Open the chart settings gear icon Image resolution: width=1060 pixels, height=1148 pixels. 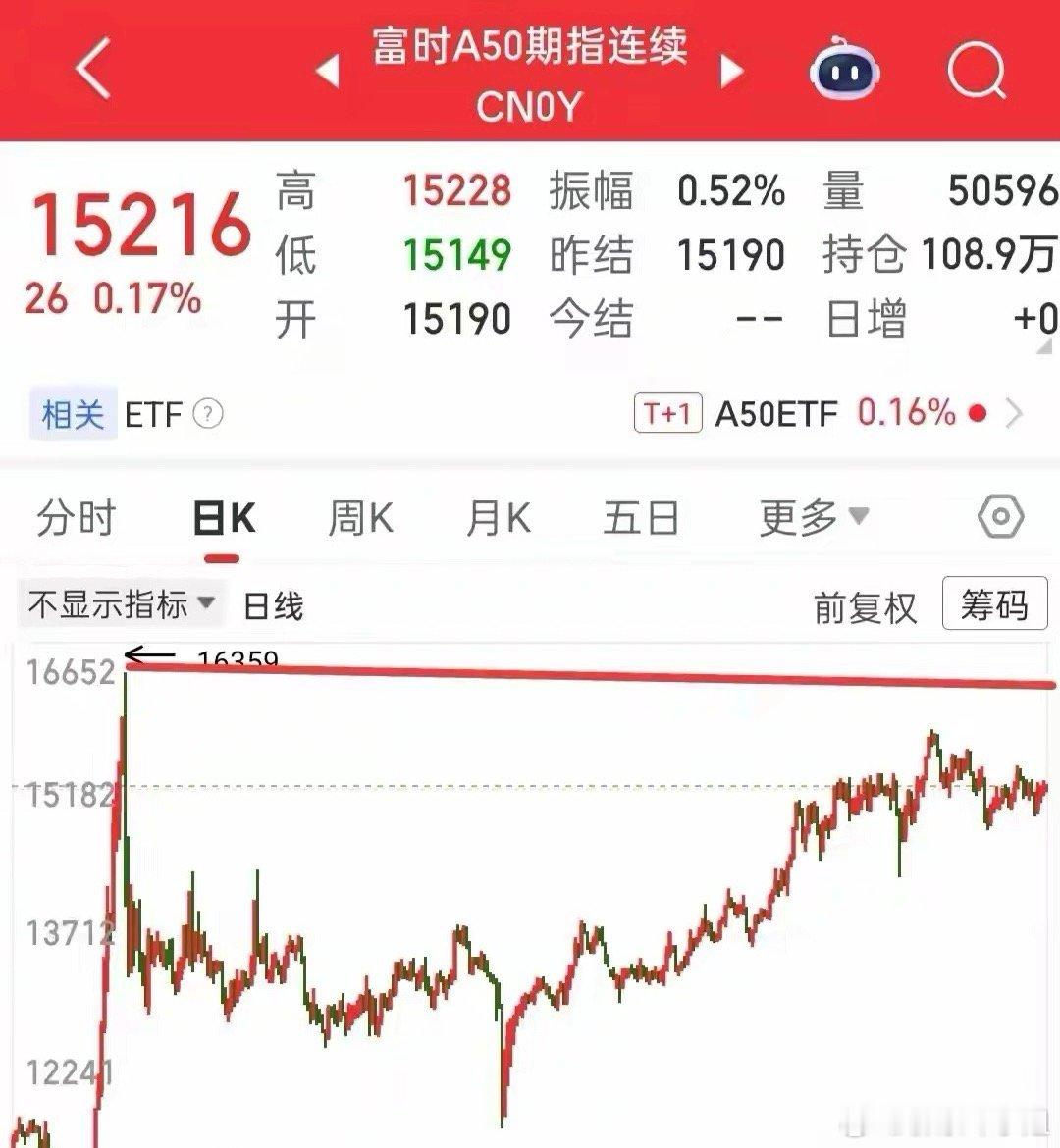[x=999, y=518]
